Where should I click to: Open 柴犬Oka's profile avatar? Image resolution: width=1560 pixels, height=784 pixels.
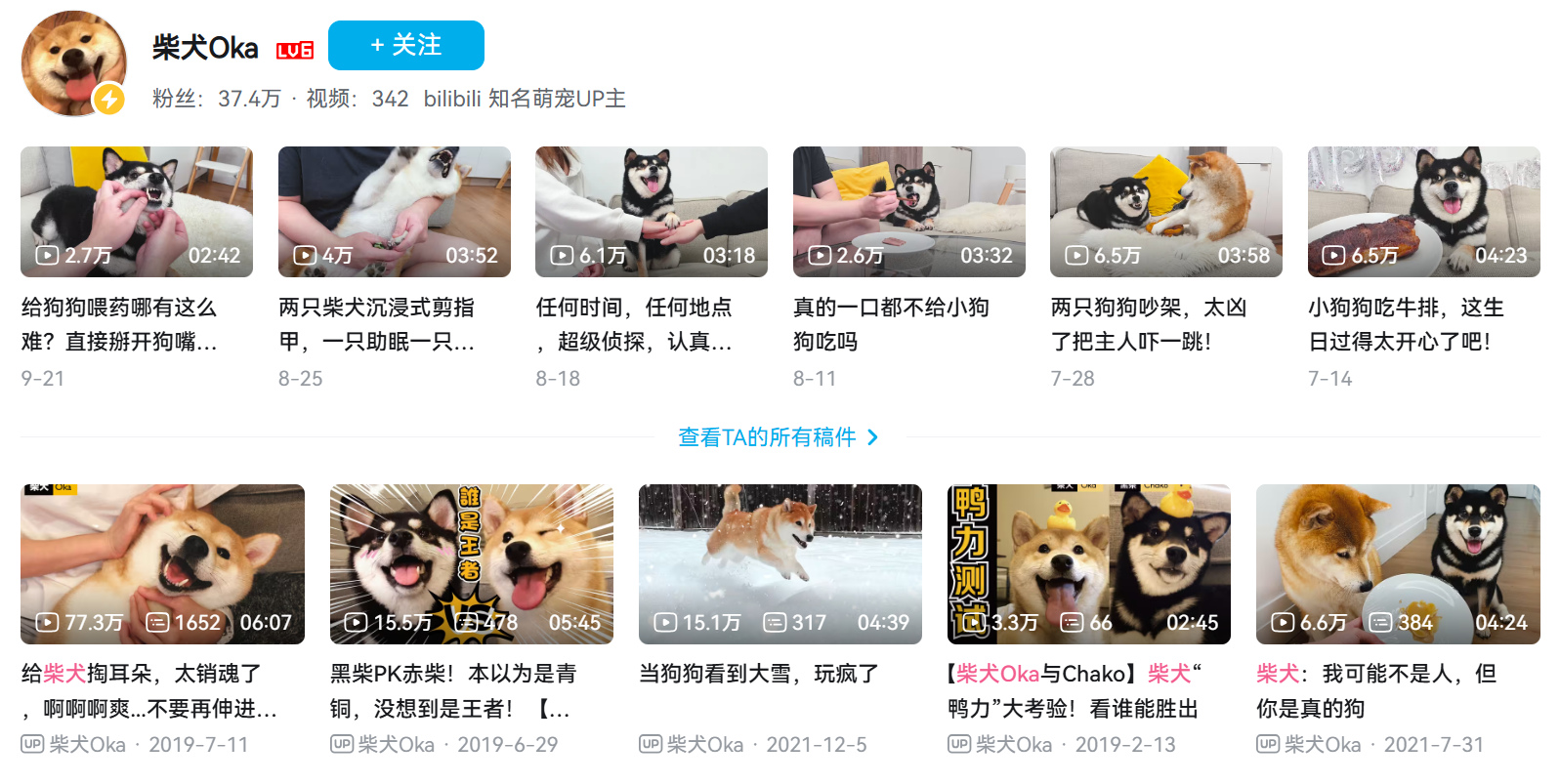(74, 62)
